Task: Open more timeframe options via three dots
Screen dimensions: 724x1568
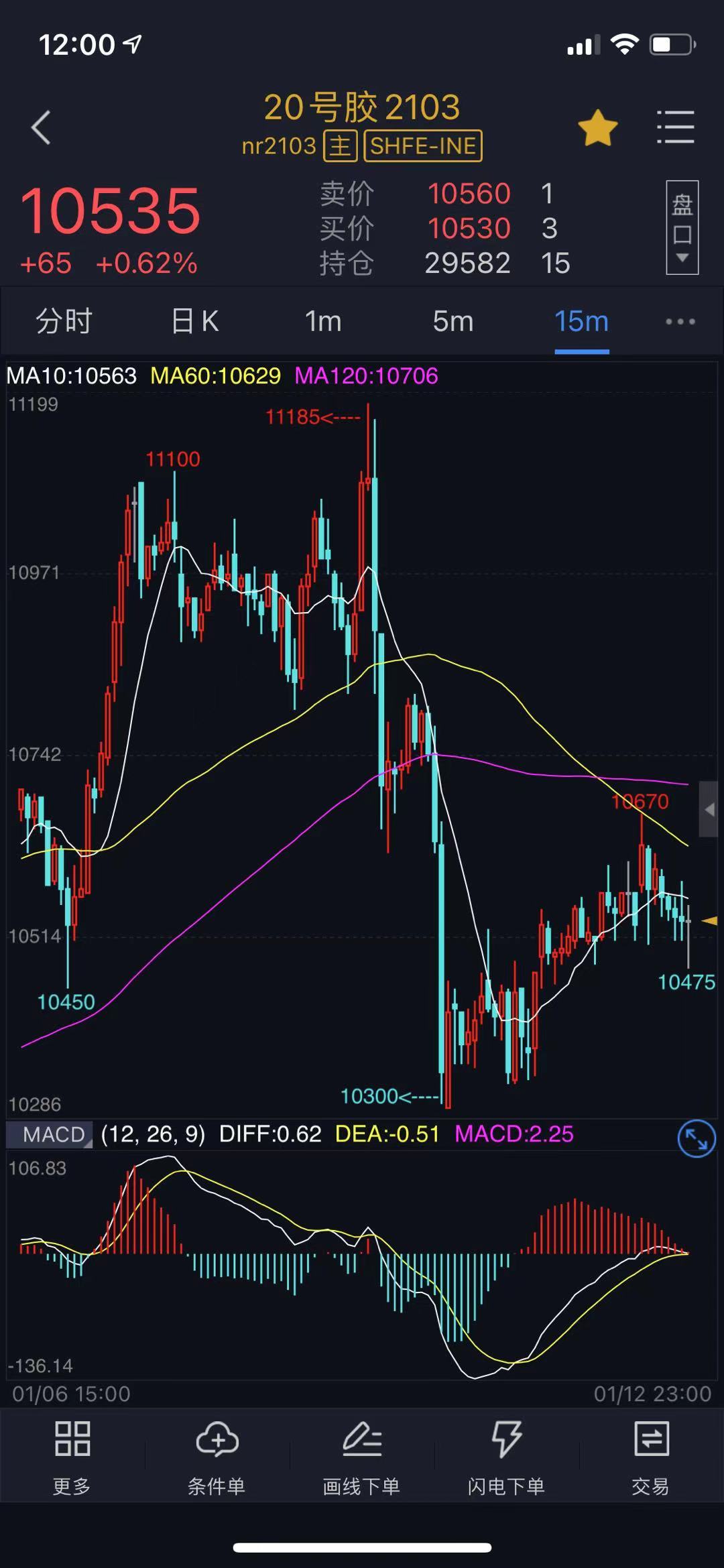Action: pyautogui.click(x=680, y=322)
